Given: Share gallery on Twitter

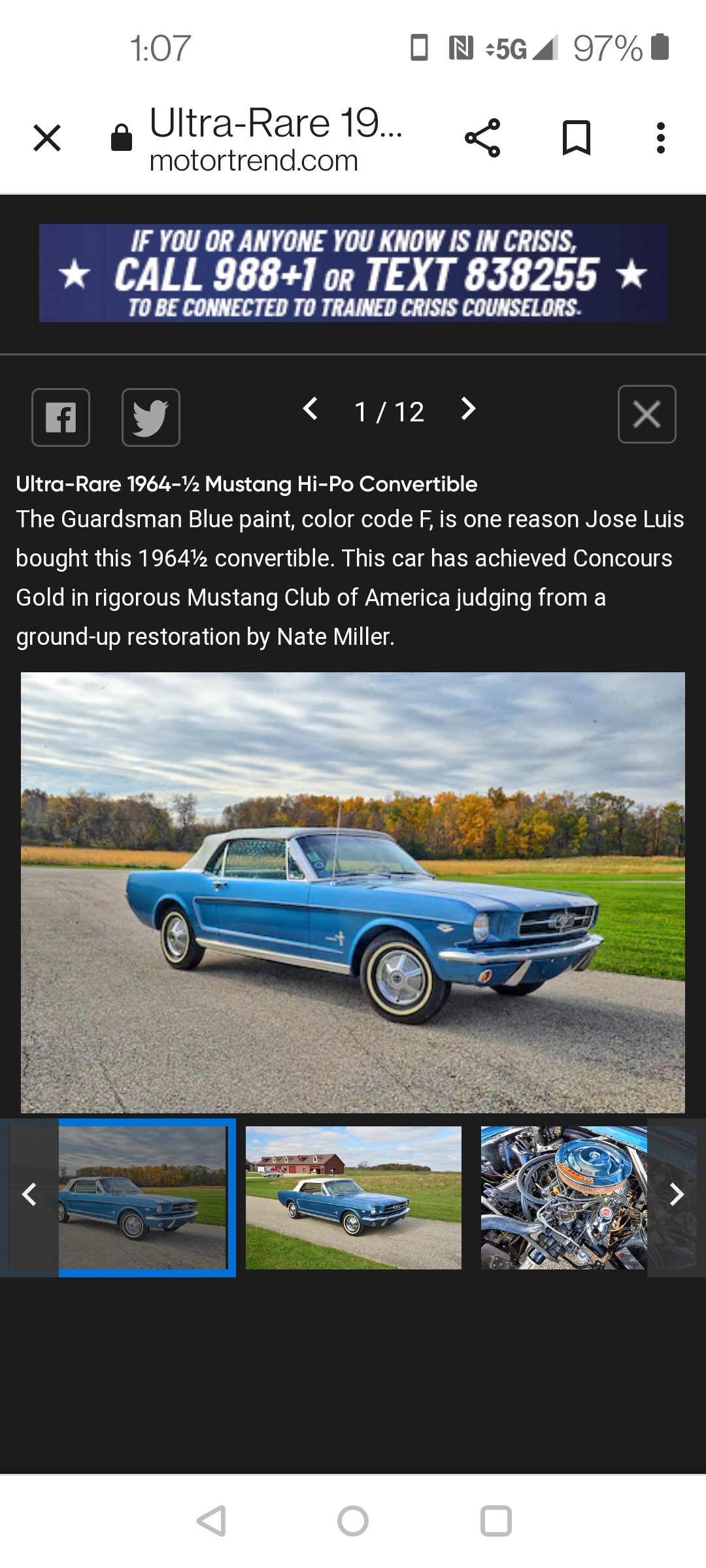Looking at the screenshot, I should click(x=151, y=417).
